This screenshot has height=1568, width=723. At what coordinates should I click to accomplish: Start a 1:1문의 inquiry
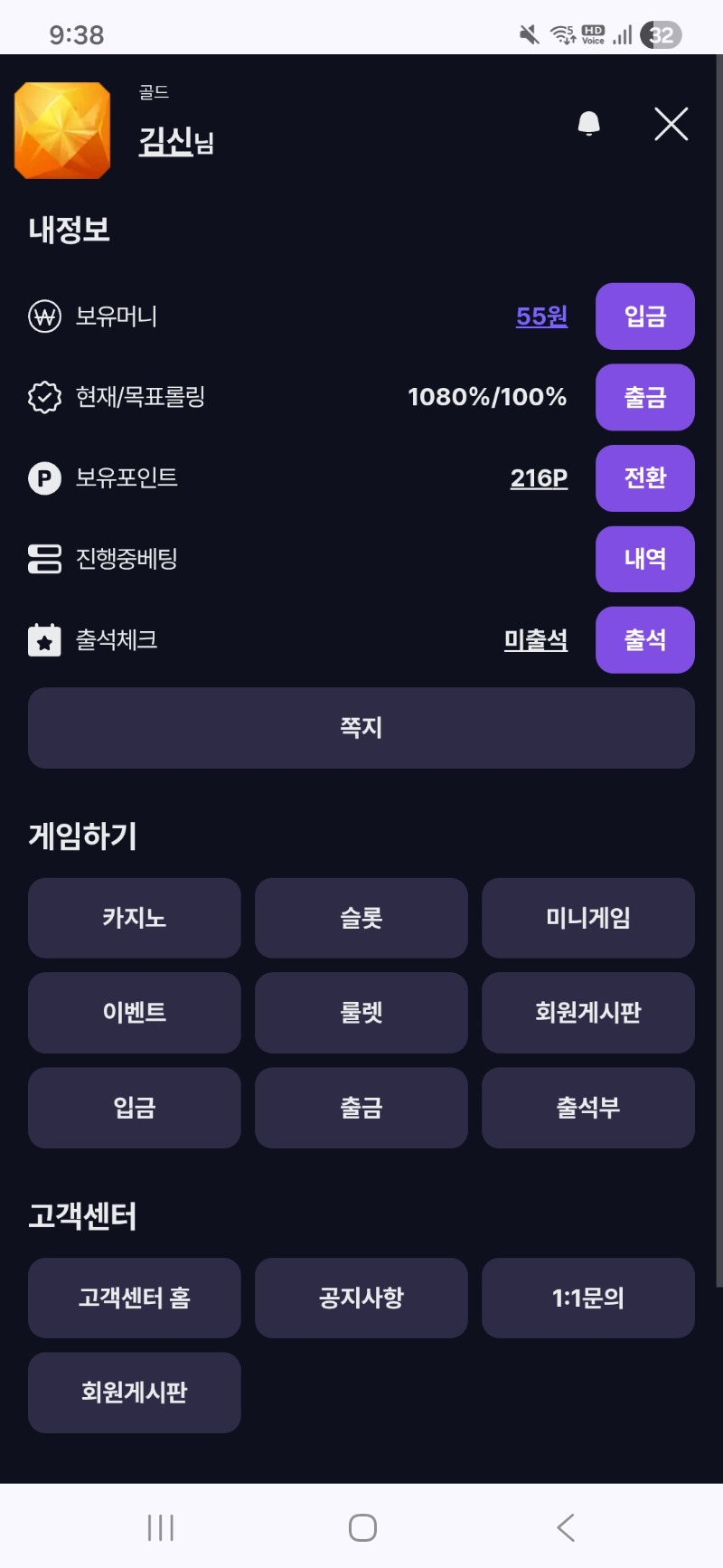[587, 1298]
